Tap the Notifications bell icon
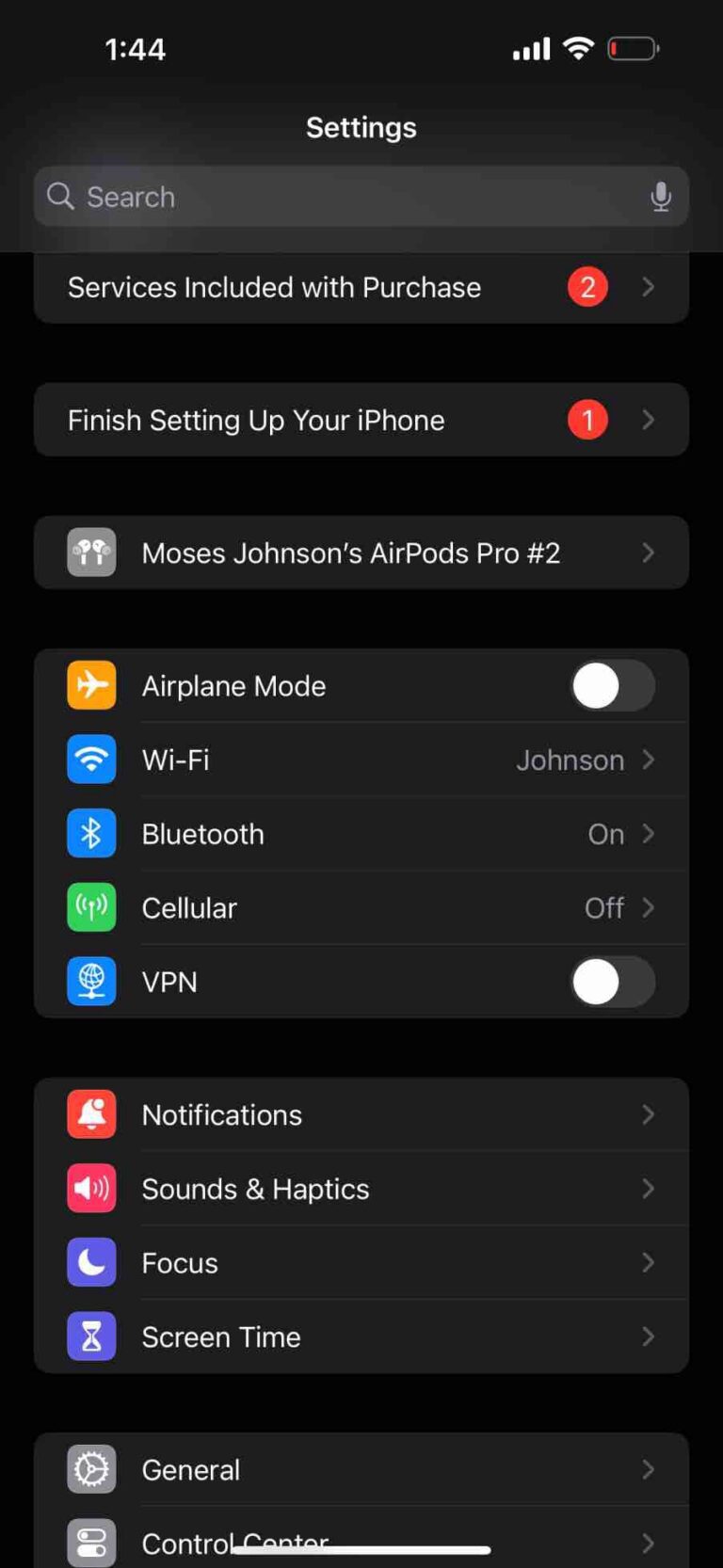This screenshot has height=1568, width=723. (x=90, y=1114)
